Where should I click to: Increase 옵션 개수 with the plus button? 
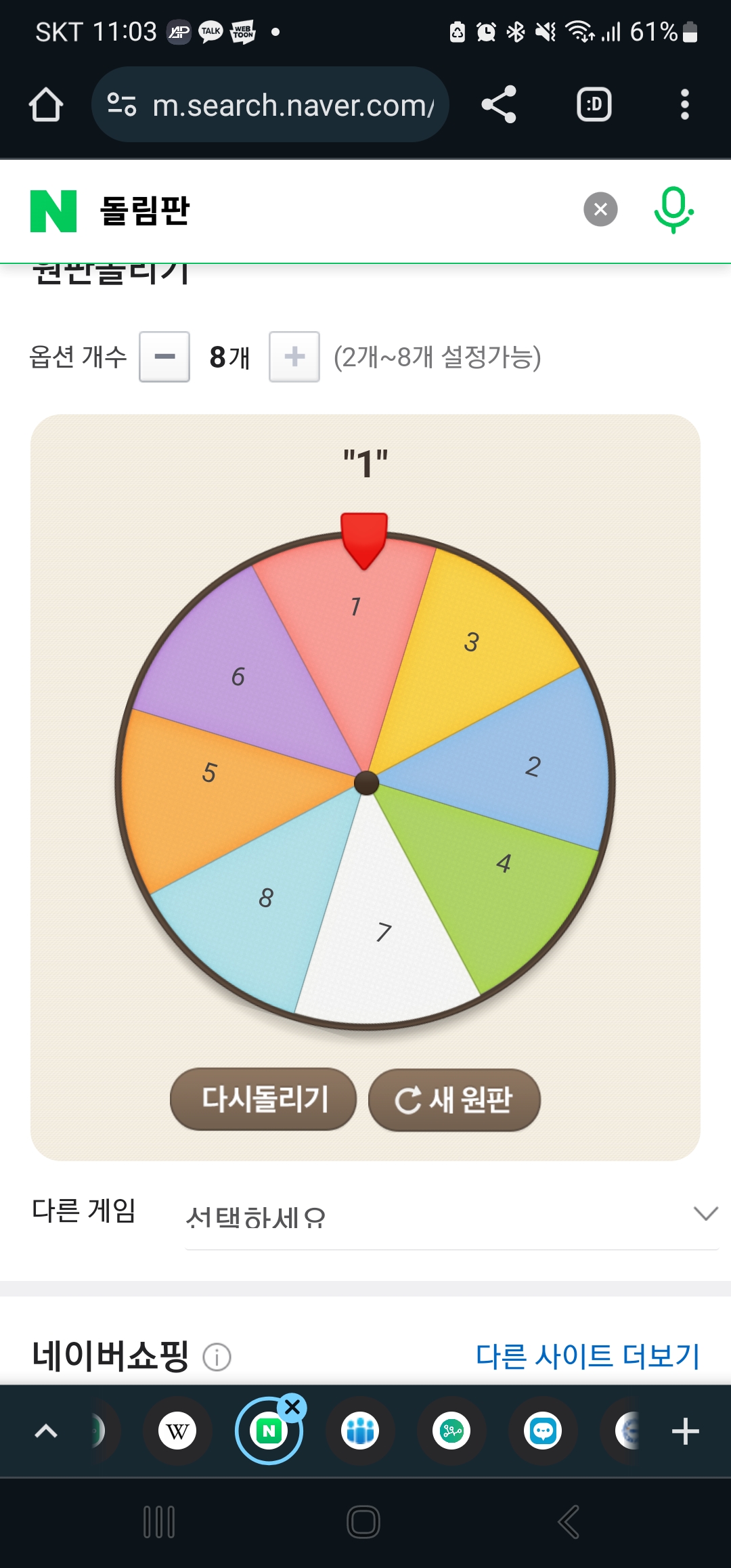pyautogui.click(x=294, y=357)
